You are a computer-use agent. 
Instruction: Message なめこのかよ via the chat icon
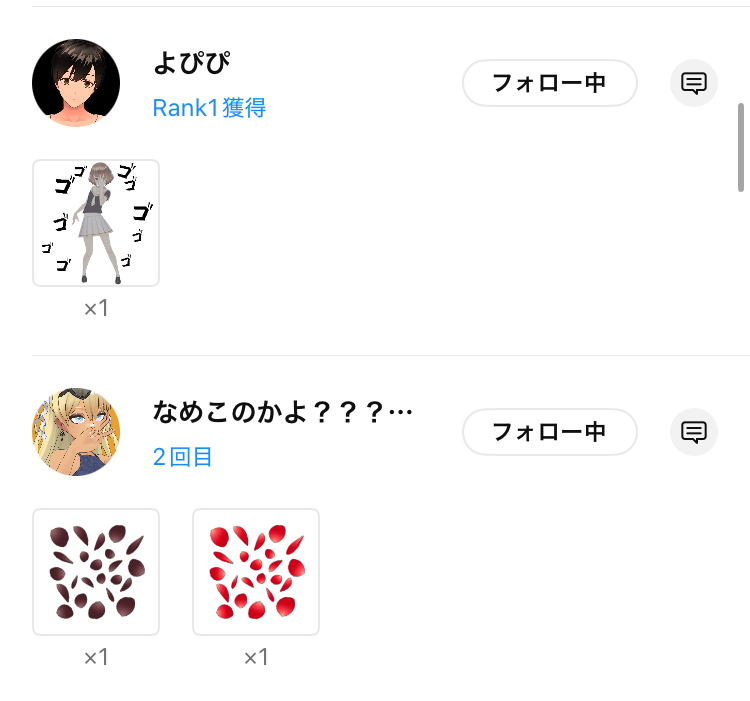point(694,432)
